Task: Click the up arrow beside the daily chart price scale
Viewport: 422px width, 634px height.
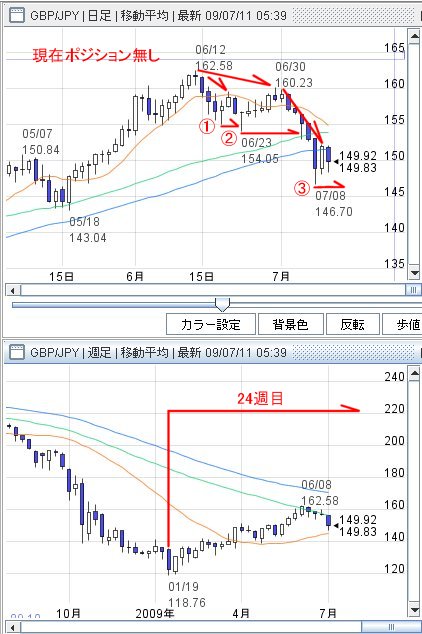Action: click(x=414, y=37)
